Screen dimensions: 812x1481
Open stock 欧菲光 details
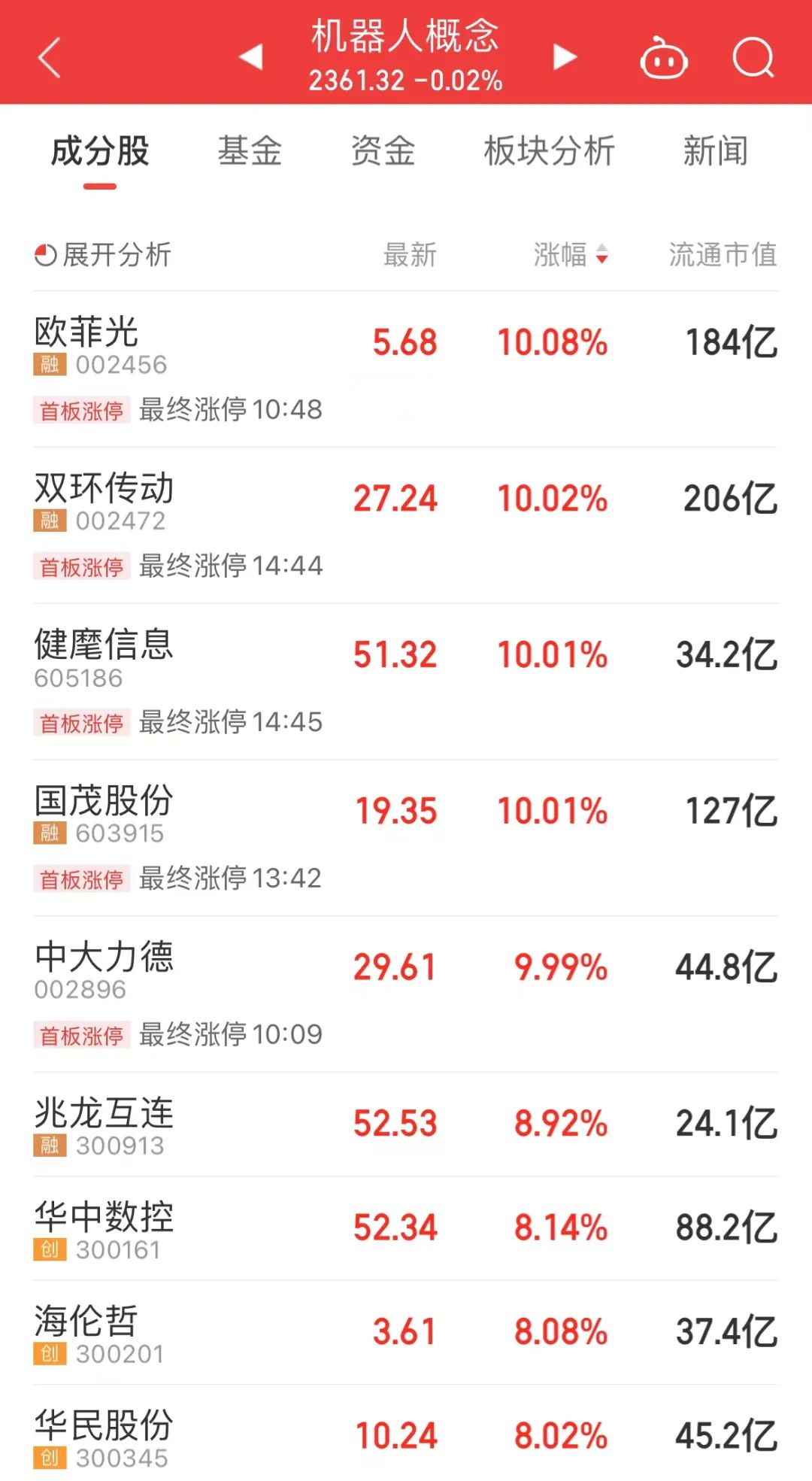coord(87,332)
